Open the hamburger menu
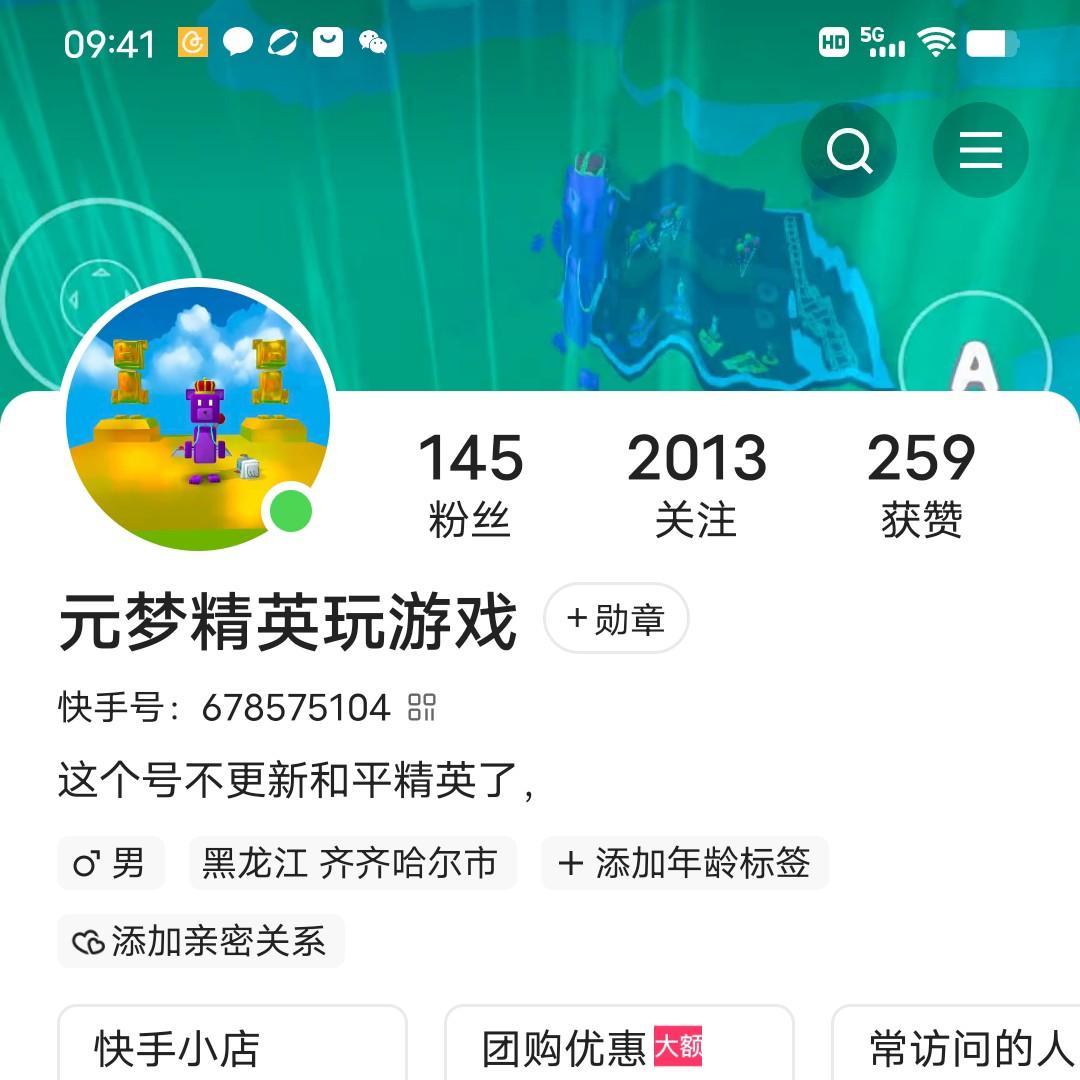 click(980, 151)
